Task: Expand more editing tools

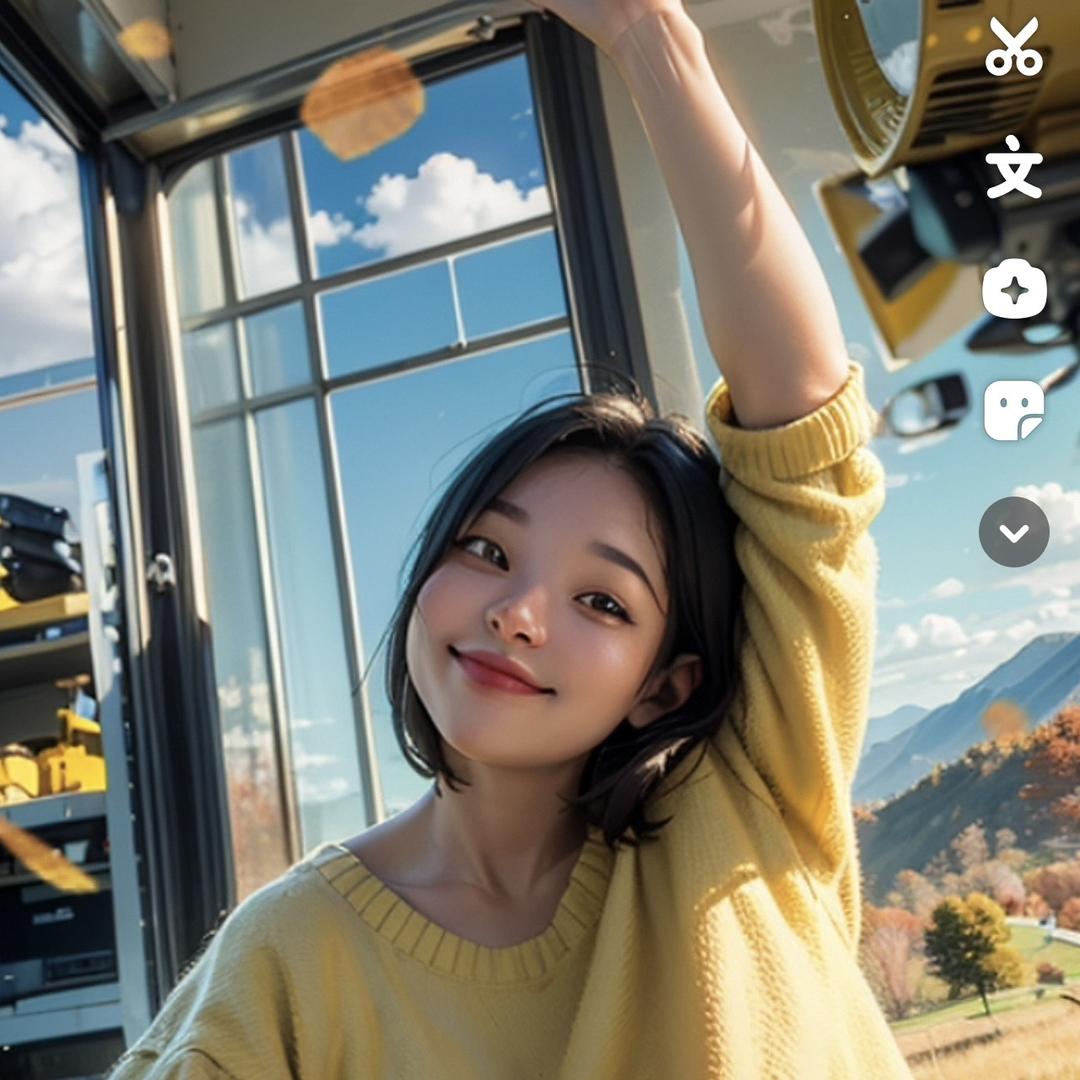Action: pyautogui.click(x=1013, y=532)
